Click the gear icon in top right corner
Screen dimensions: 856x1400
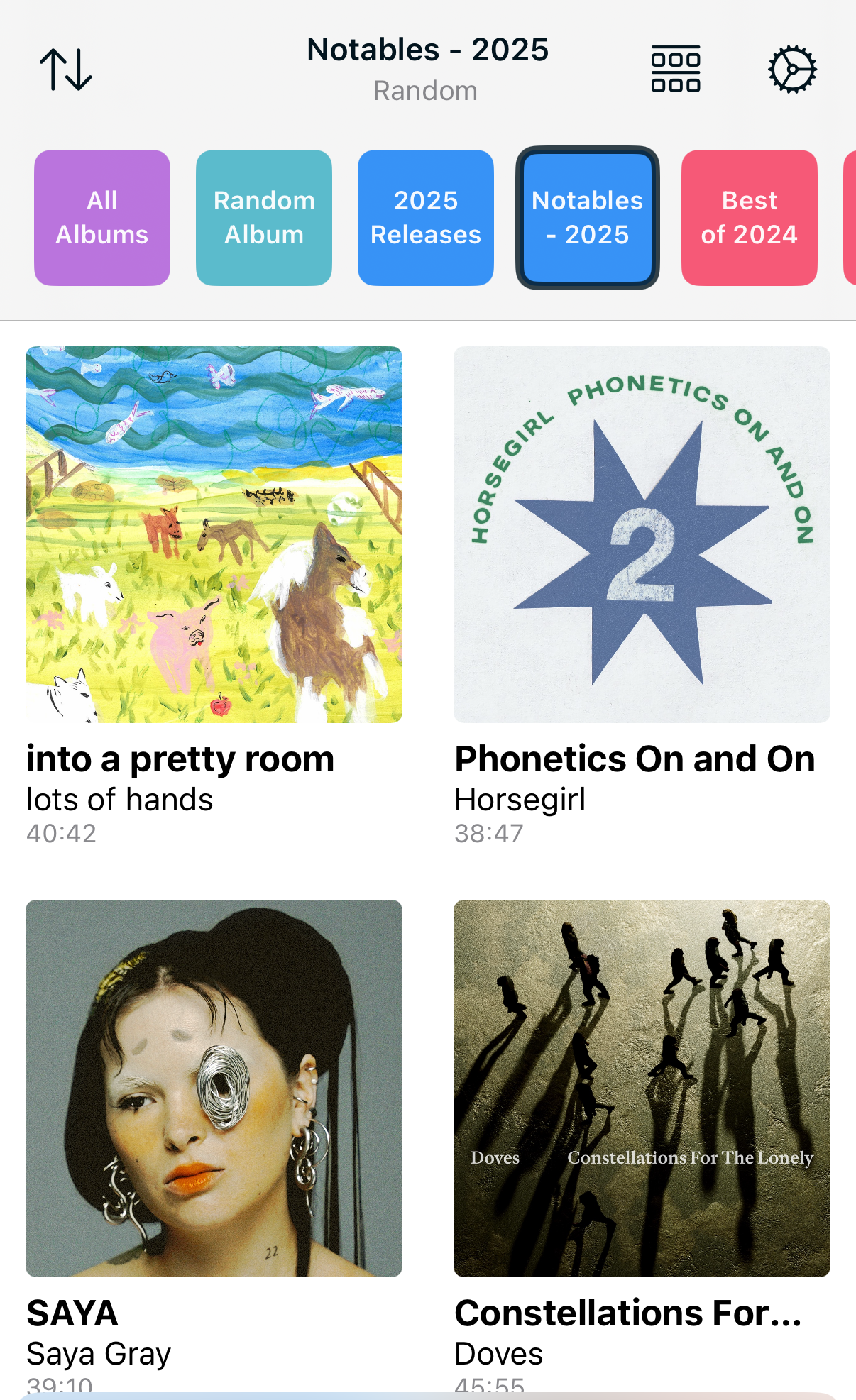point(793,69)
